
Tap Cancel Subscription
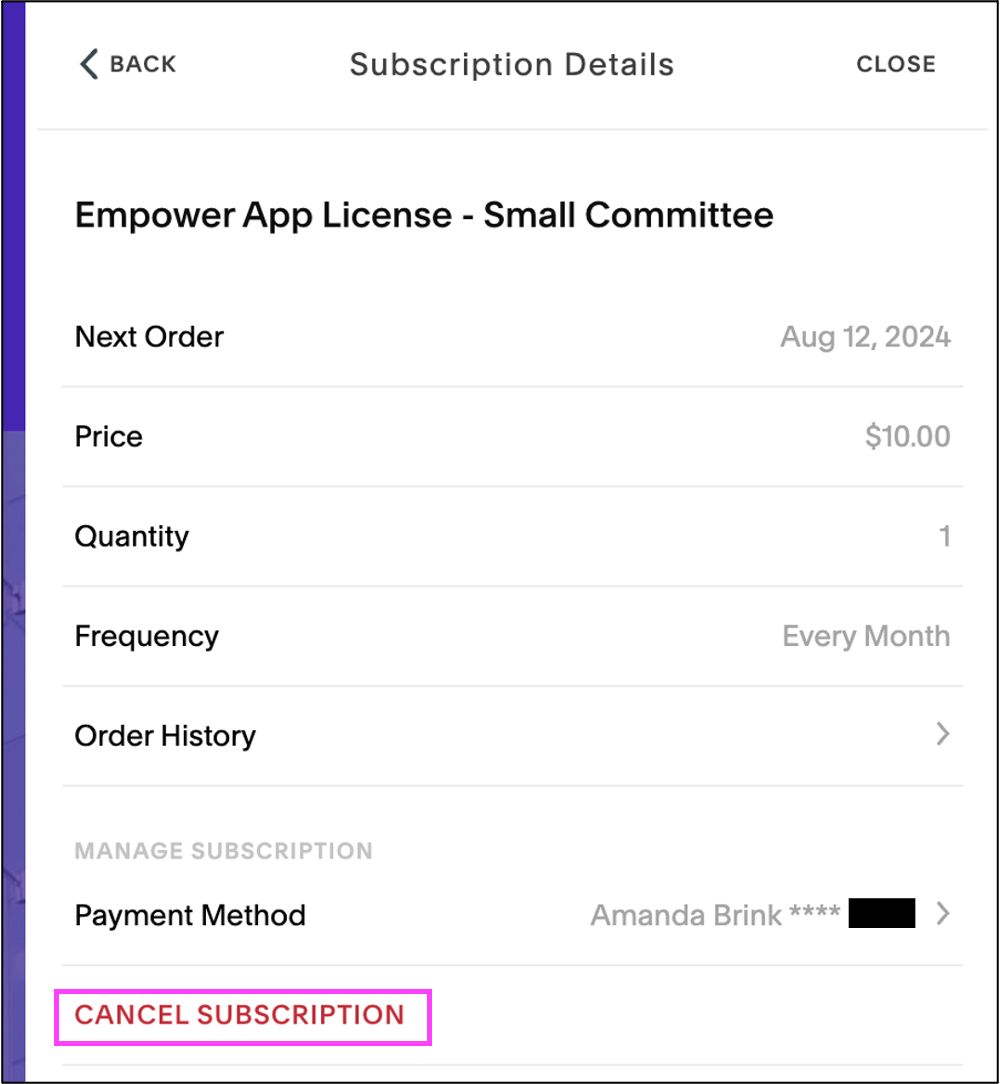coord(240,1015)
